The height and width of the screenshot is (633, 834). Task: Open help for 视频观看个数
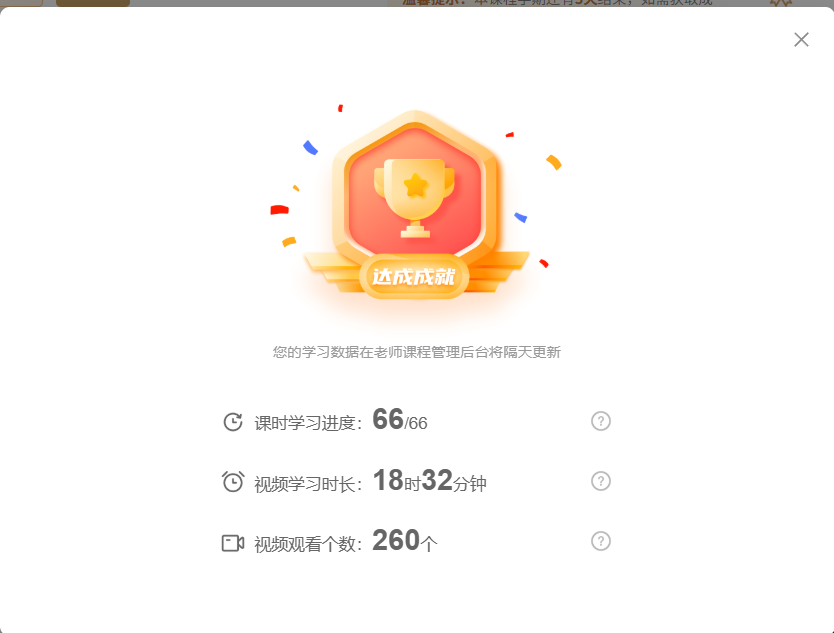coord(601,541)
